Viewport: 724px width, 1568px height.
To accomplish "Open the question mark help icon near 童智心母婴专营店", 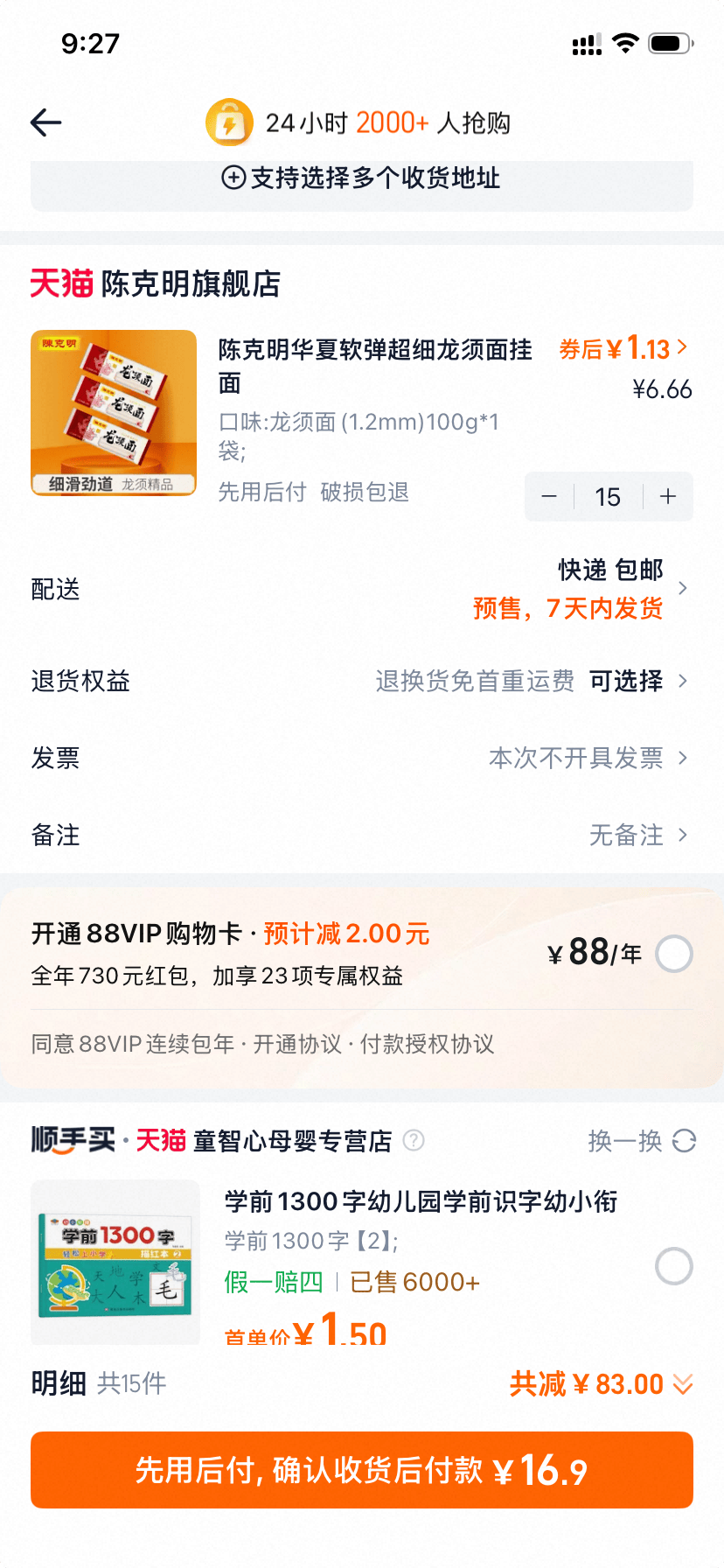I will click(x=412, y=1141).
